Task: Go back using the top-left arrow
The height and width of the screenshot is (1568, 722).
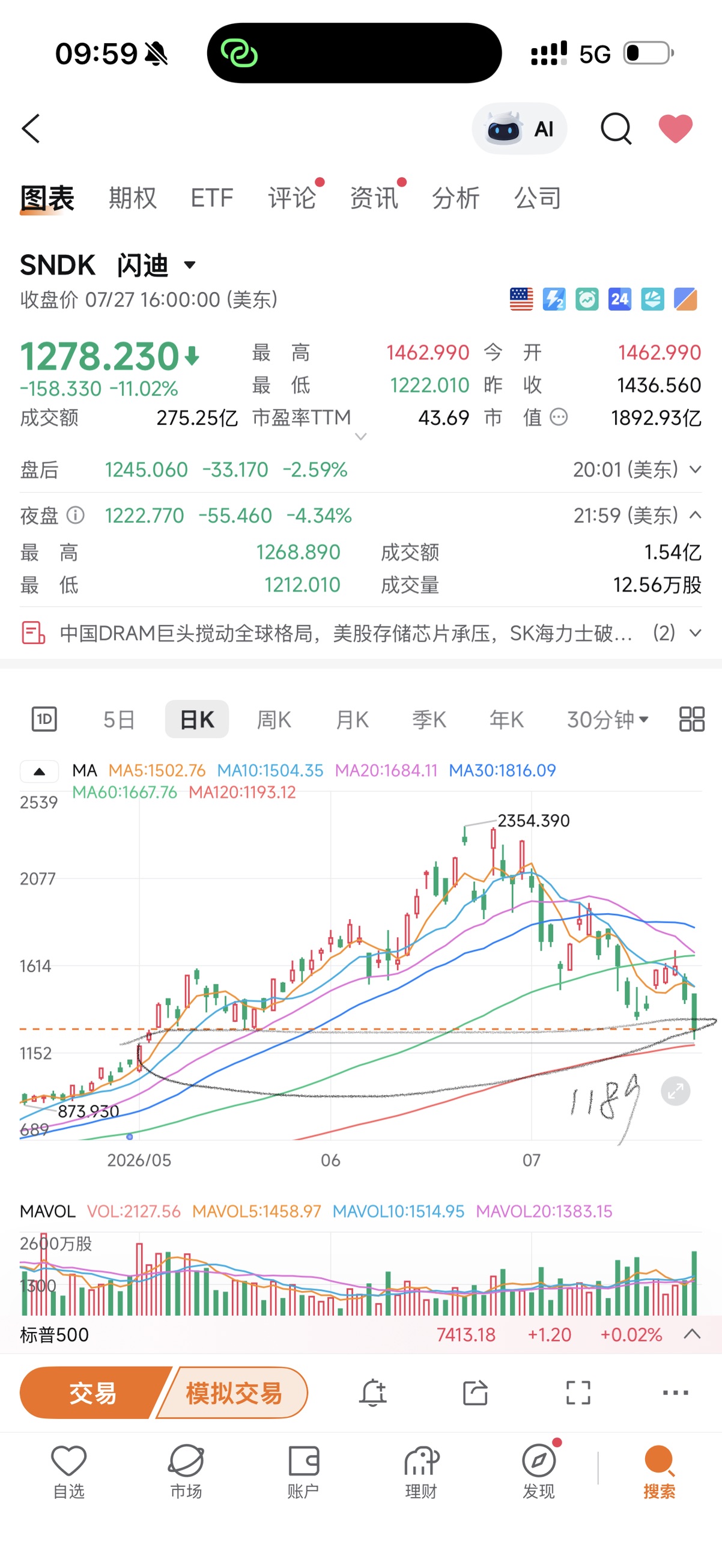Action: pos(31,129)
